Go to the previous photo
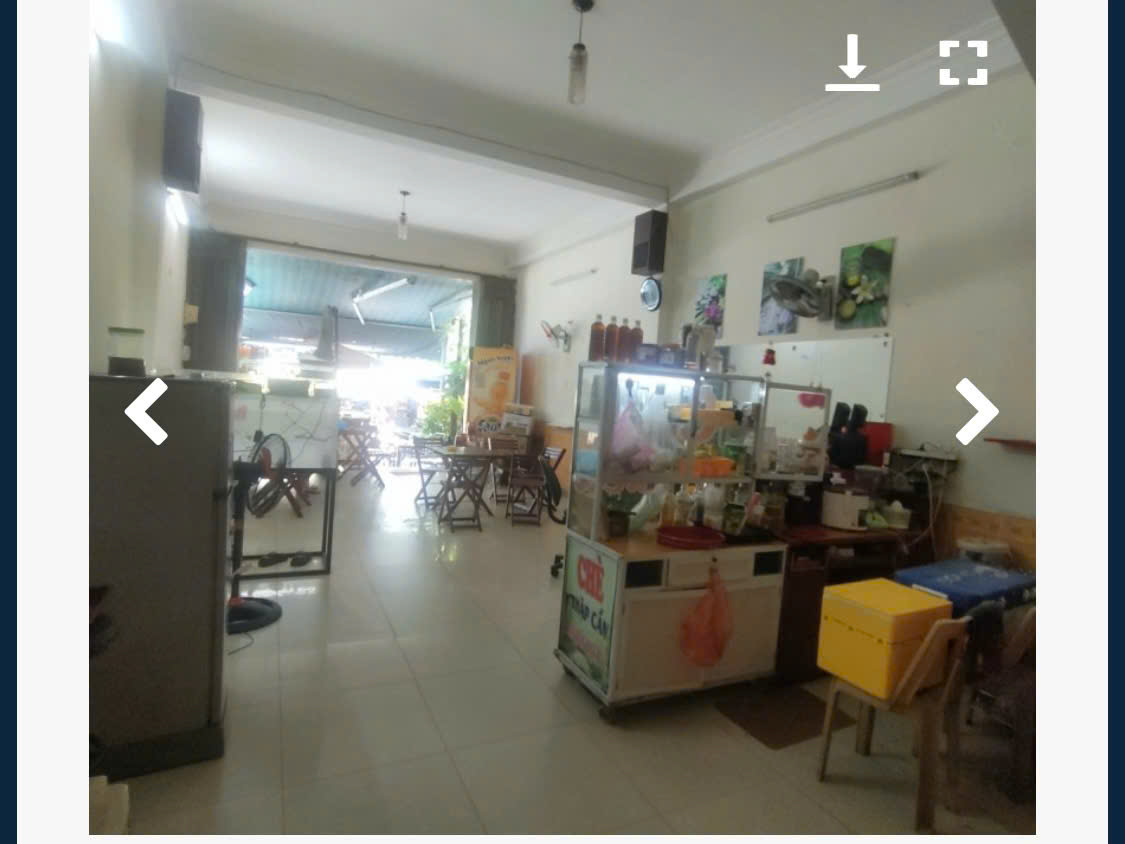1125x844 pixels. pyautogui.click(x=146, y=411)
